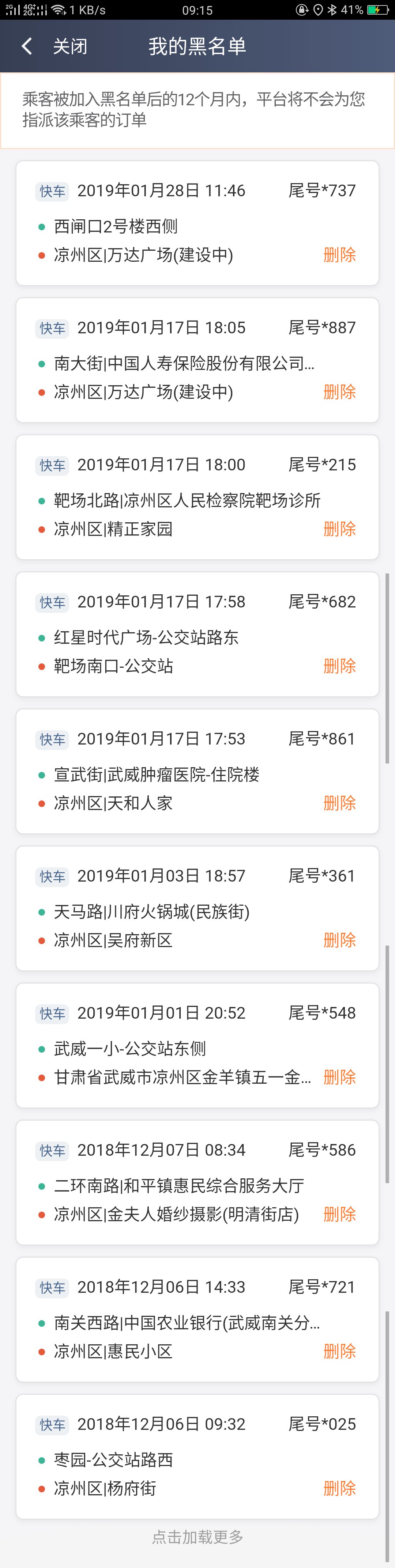The height and width of the screenshot is (1568, 395).
Task: Delete the blacklist entry with tail number *737
Action: click(339, 255)
